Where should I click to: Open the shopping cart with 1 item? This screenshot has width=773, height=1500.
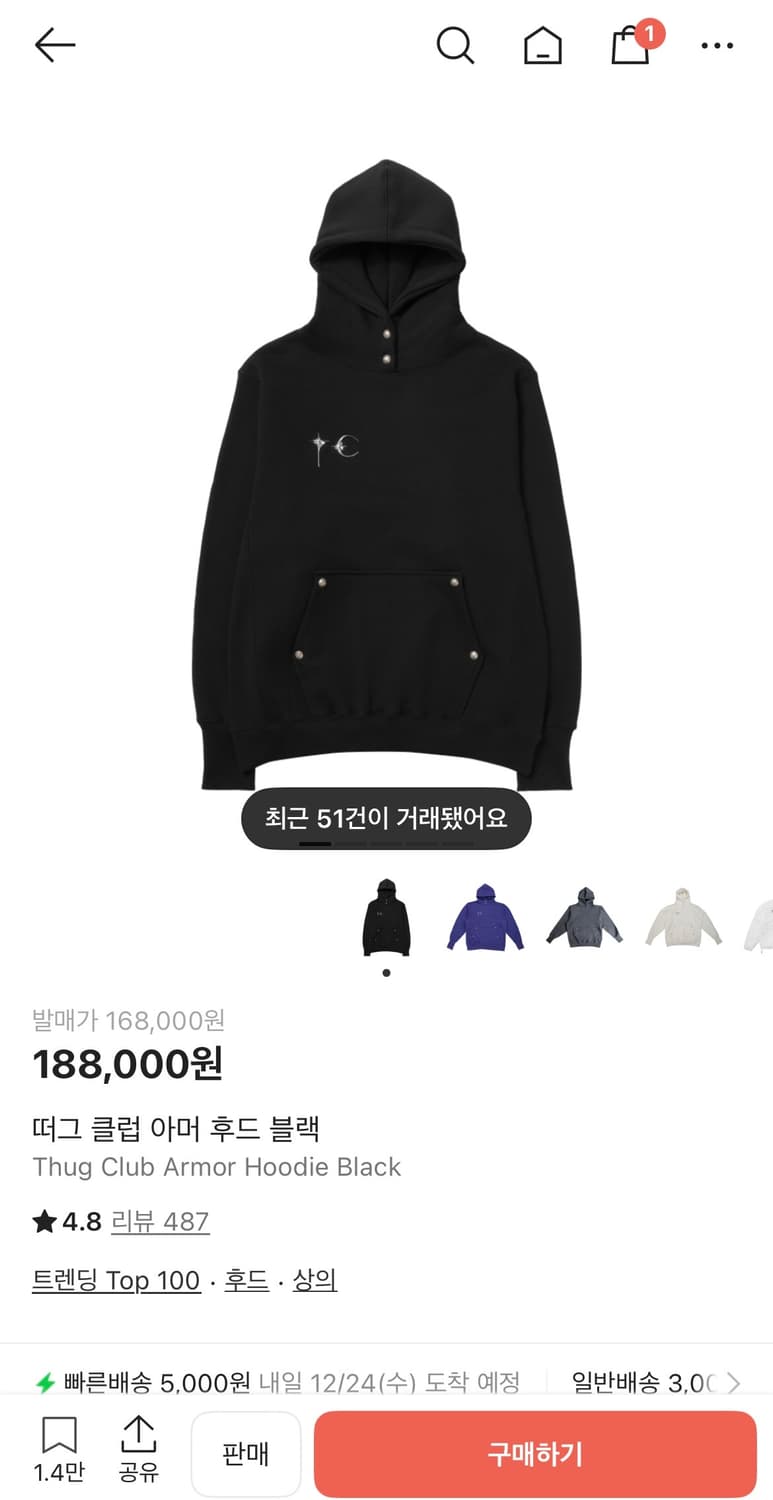(629, 47)
